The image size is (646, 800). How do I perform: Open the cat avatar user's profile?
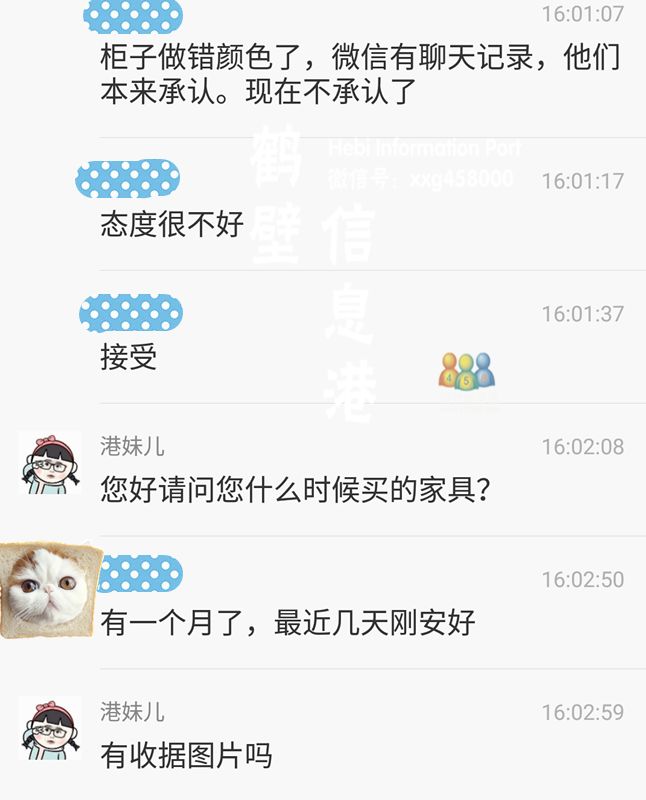(51, 589)
